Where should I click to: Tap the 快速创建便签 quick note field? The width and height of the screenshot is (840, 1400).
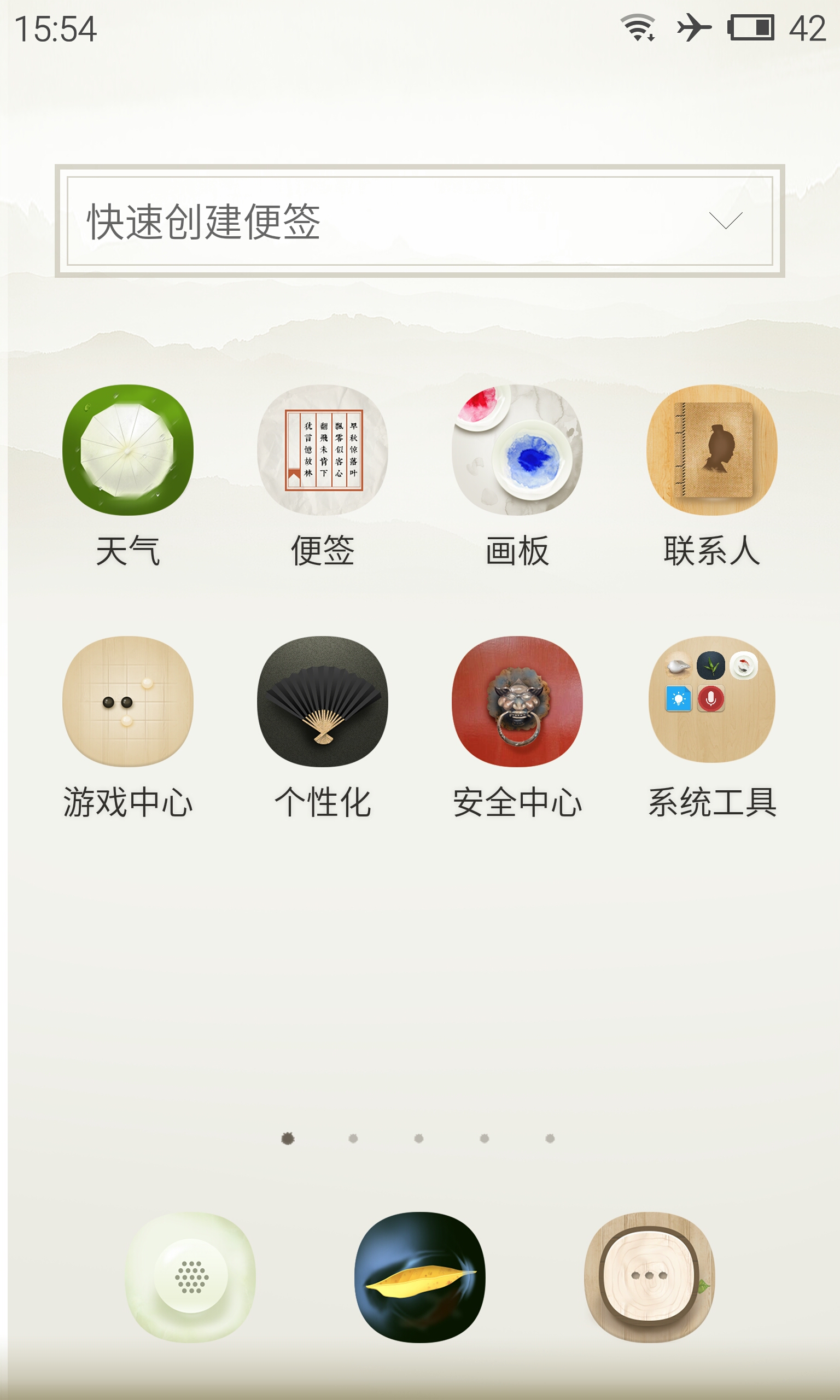[x=419, y=221]
